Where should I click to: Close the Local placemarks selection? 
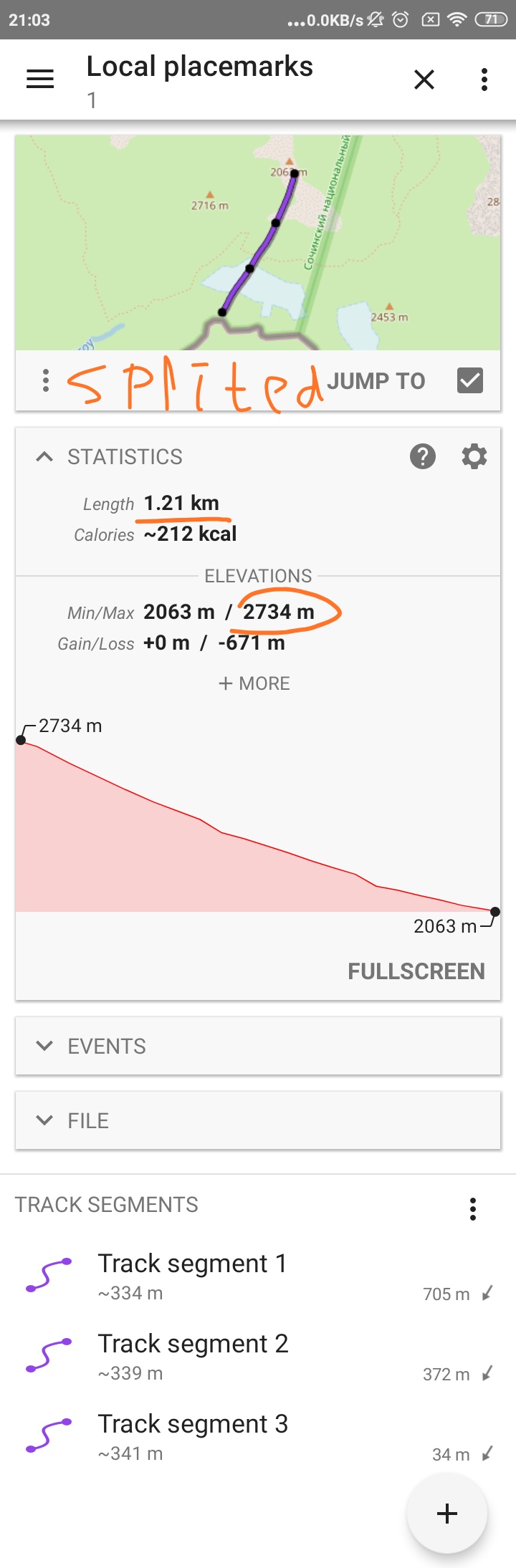(x=424, y=80)
